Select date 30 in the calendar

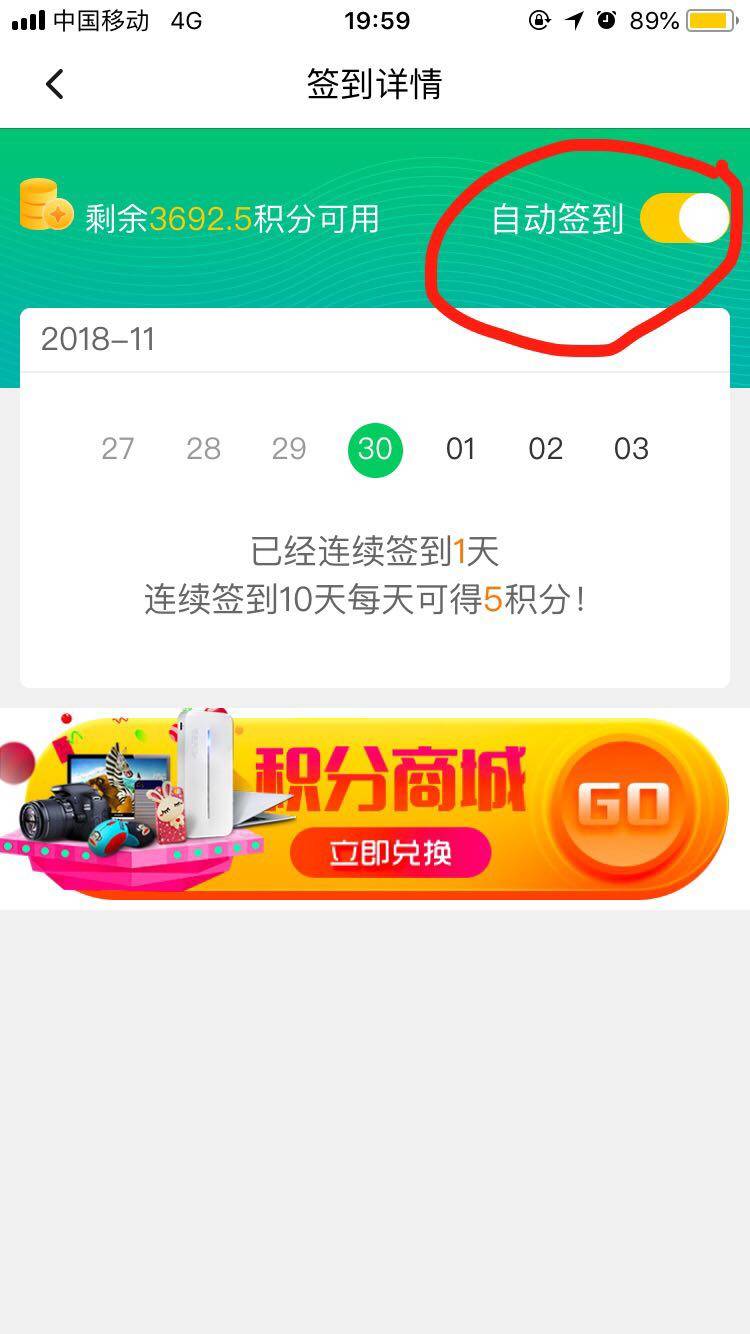375,449
